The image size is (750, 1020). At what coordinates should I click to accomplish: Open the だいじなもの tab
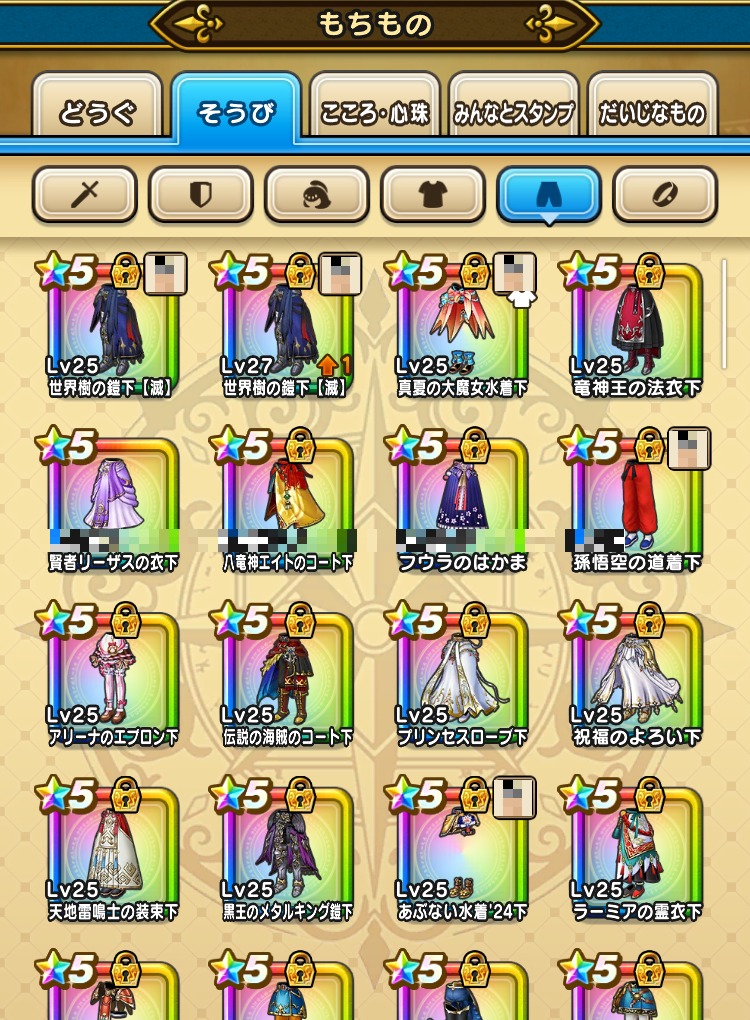(x=652, y=111)
